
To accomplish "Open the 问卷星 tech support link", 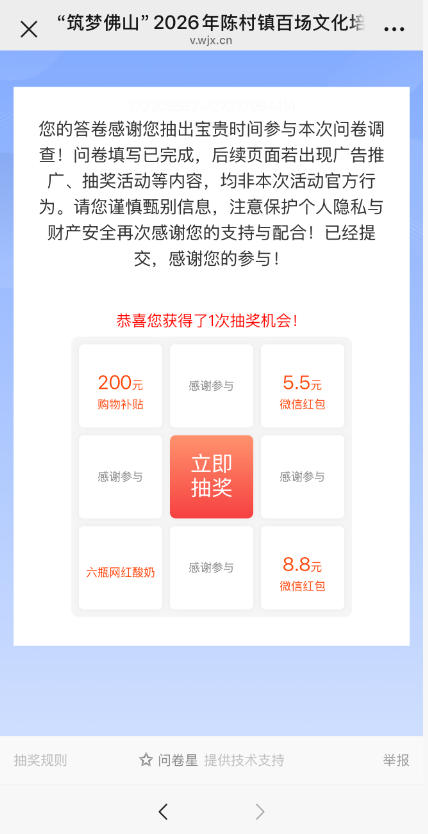I will [x=212, y=761].
